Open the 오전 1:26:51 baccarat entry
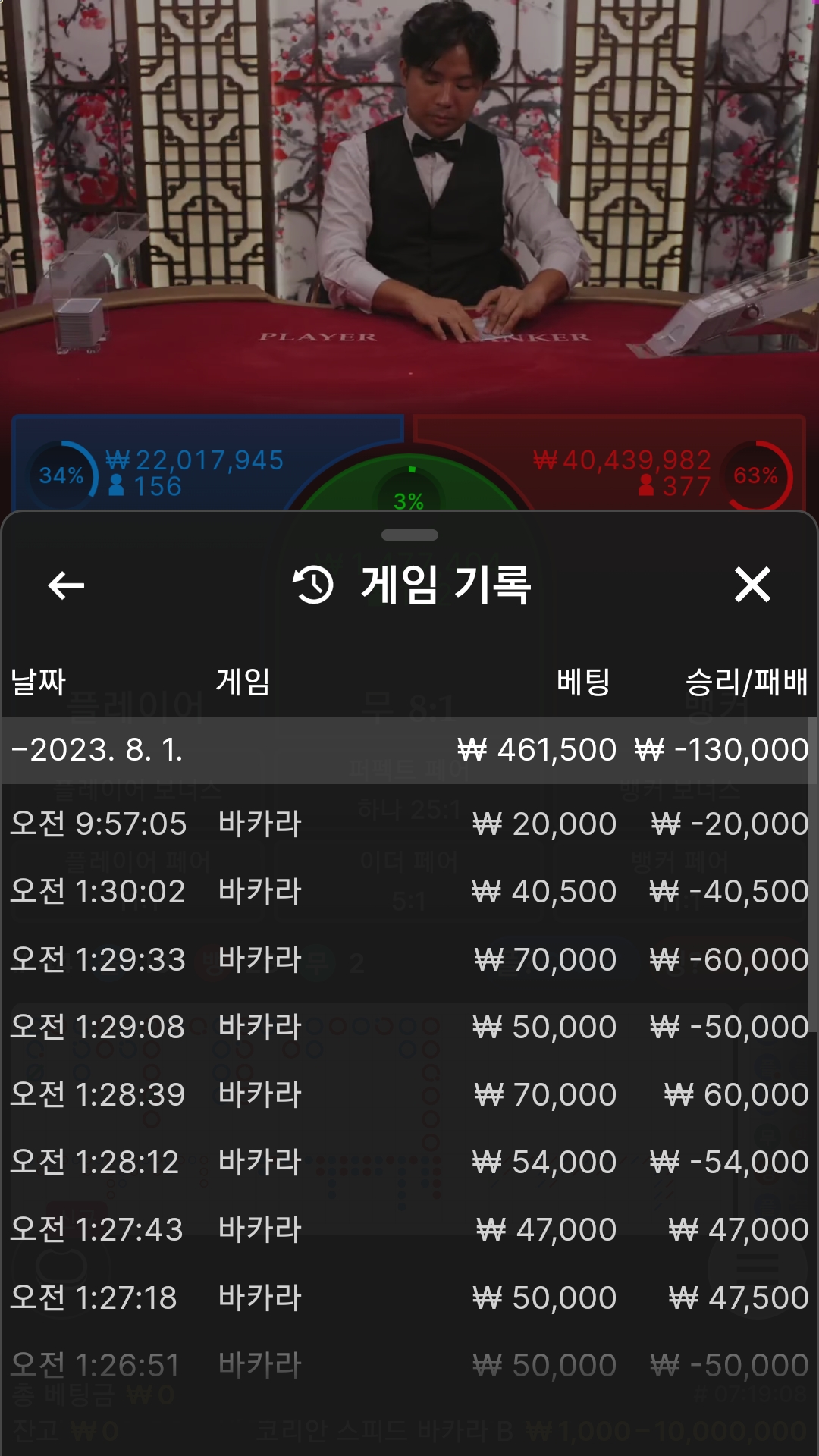819x1456 pixels. 409,1365
